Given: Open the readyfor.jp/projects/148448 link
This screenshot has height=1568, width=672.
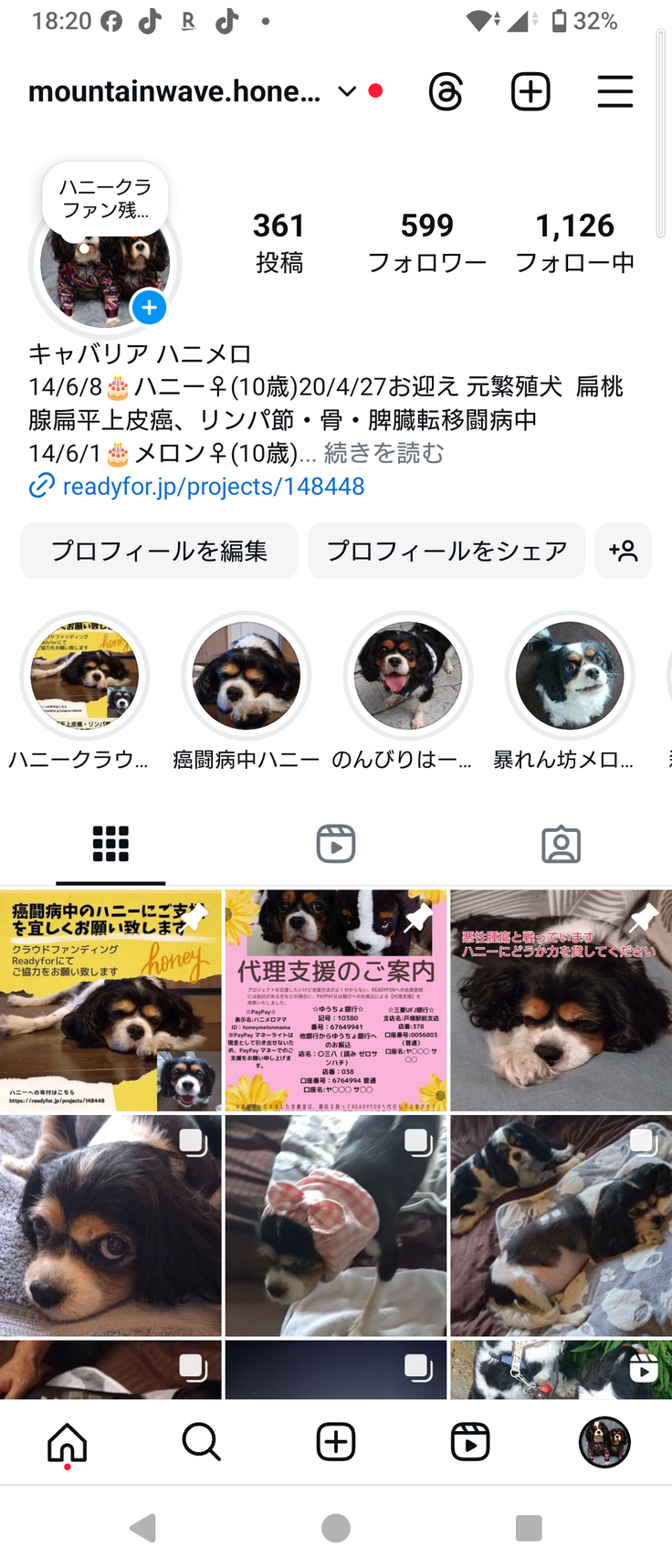Looking at the screenshot, I should [213, 486].
